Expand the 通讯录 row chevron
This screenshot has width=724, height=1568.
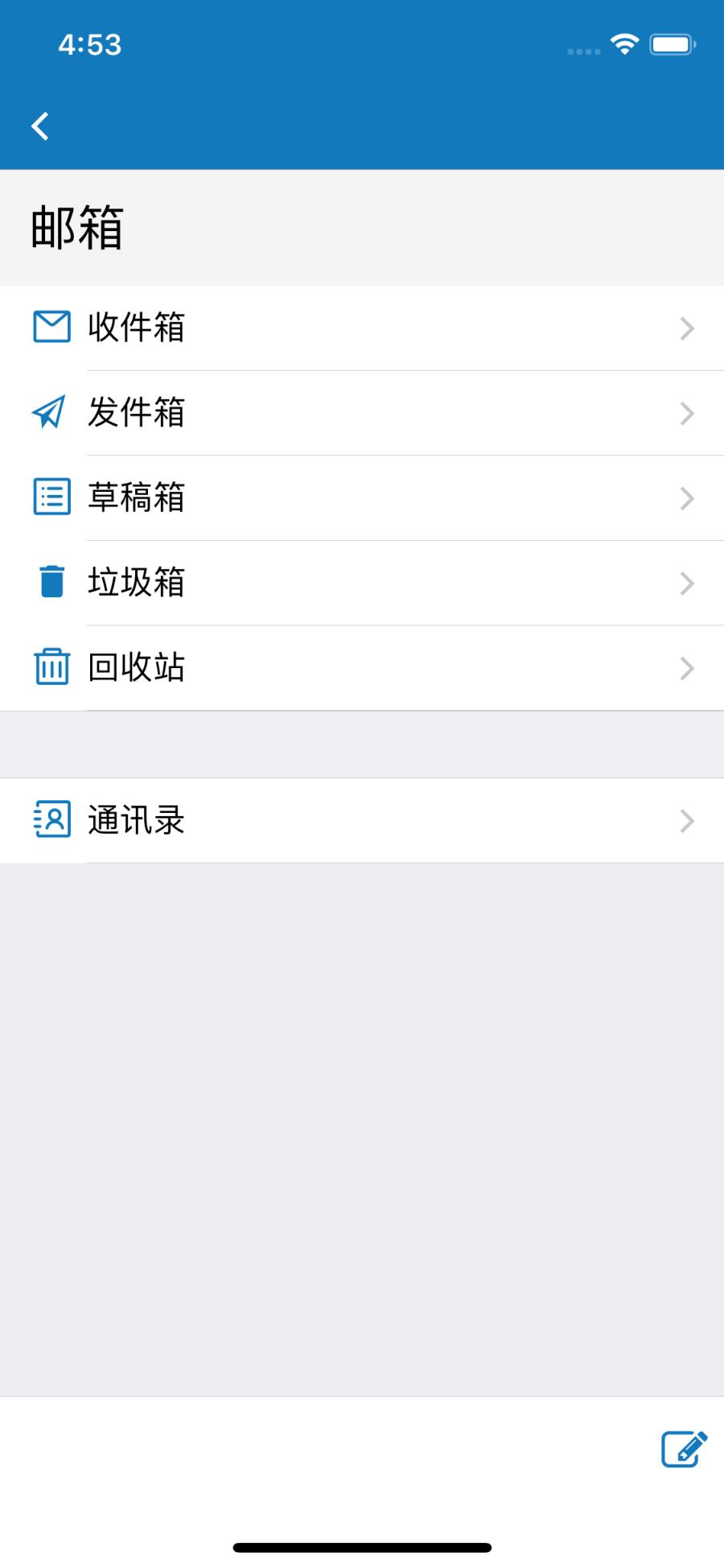[687, 821]
